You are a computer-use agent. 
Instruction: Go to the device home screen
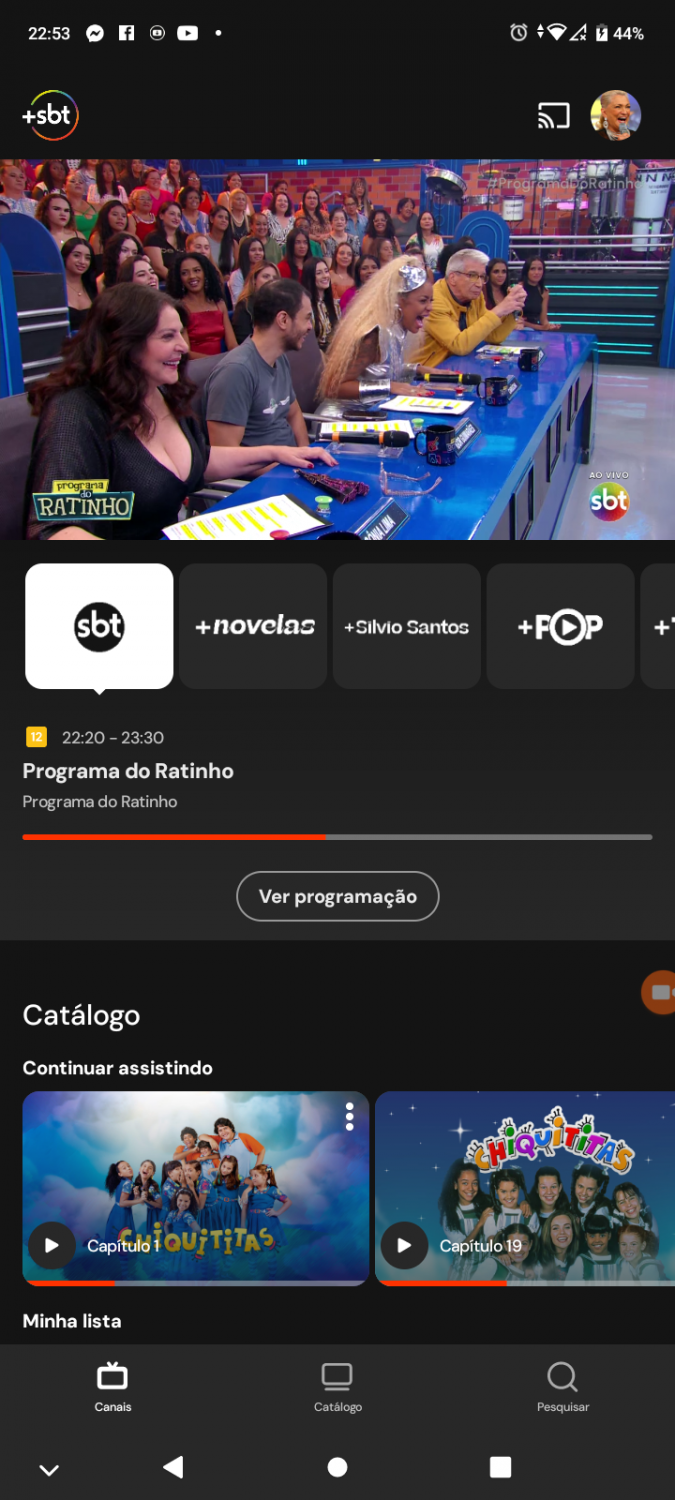coord(338,1467)
